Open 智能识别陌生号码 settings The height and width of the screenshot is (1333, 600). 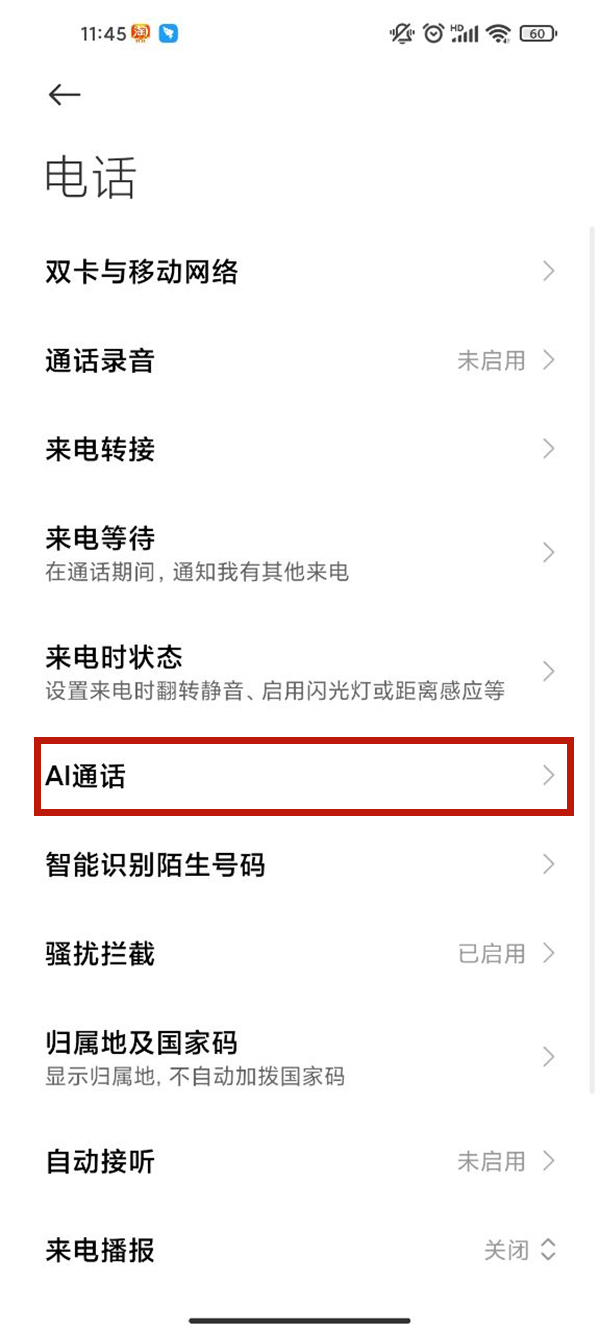coord(300,864)
